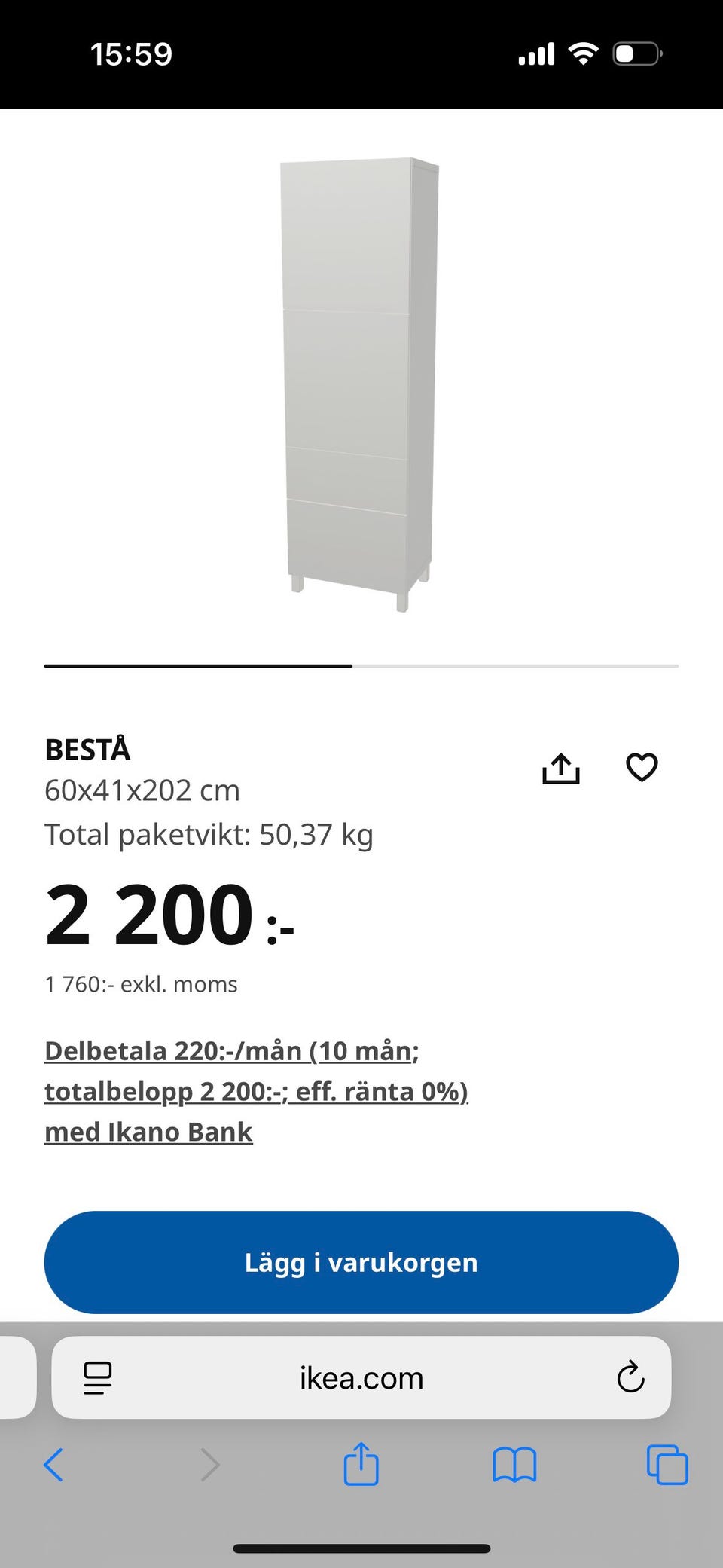The height and width of the screenshot is (1568, 723).
Task: Open Safari bookmarks
Action: pyautogui.click(x=514, y=1465)
